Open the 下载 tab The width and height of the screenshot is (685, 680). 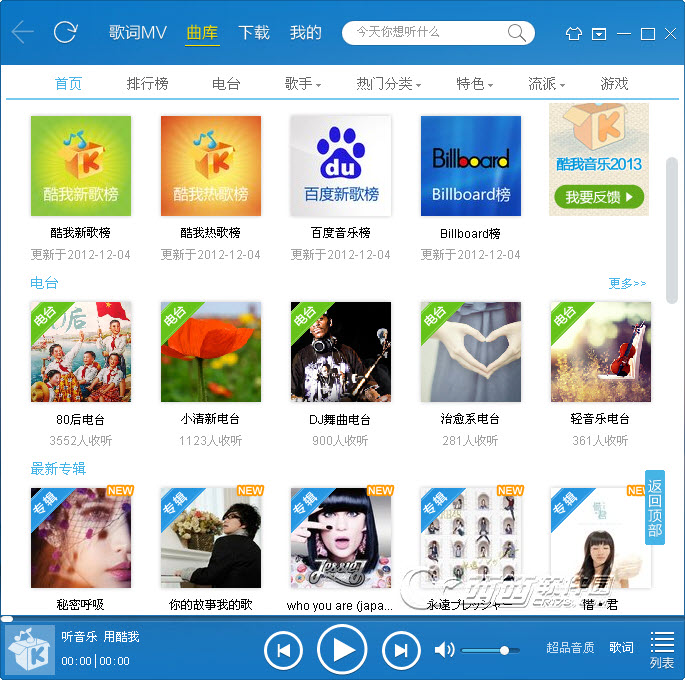click(x=254, y=32)
